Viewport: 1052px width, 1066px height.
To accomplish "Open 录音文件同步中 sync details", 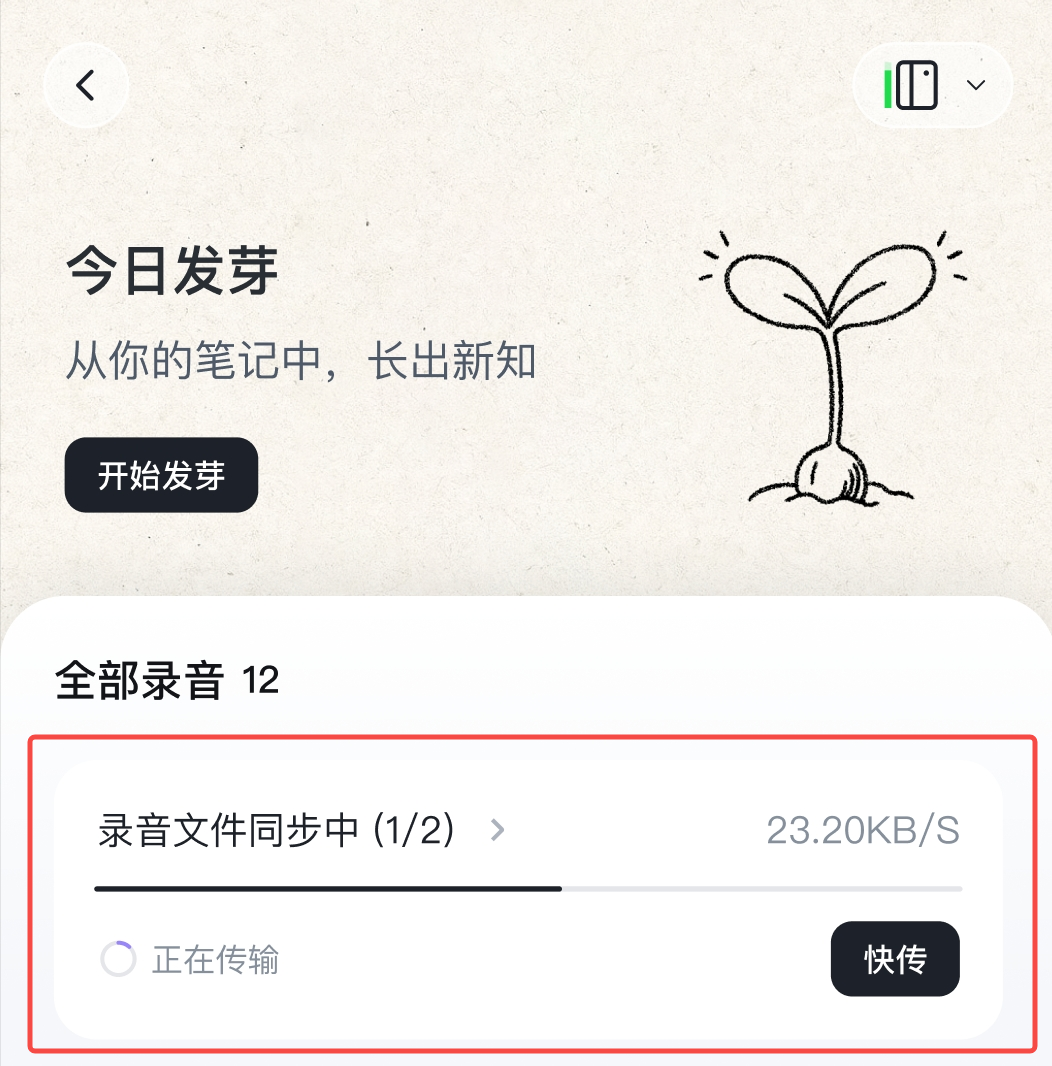I will pyautogui.click(x=300, y=830).
